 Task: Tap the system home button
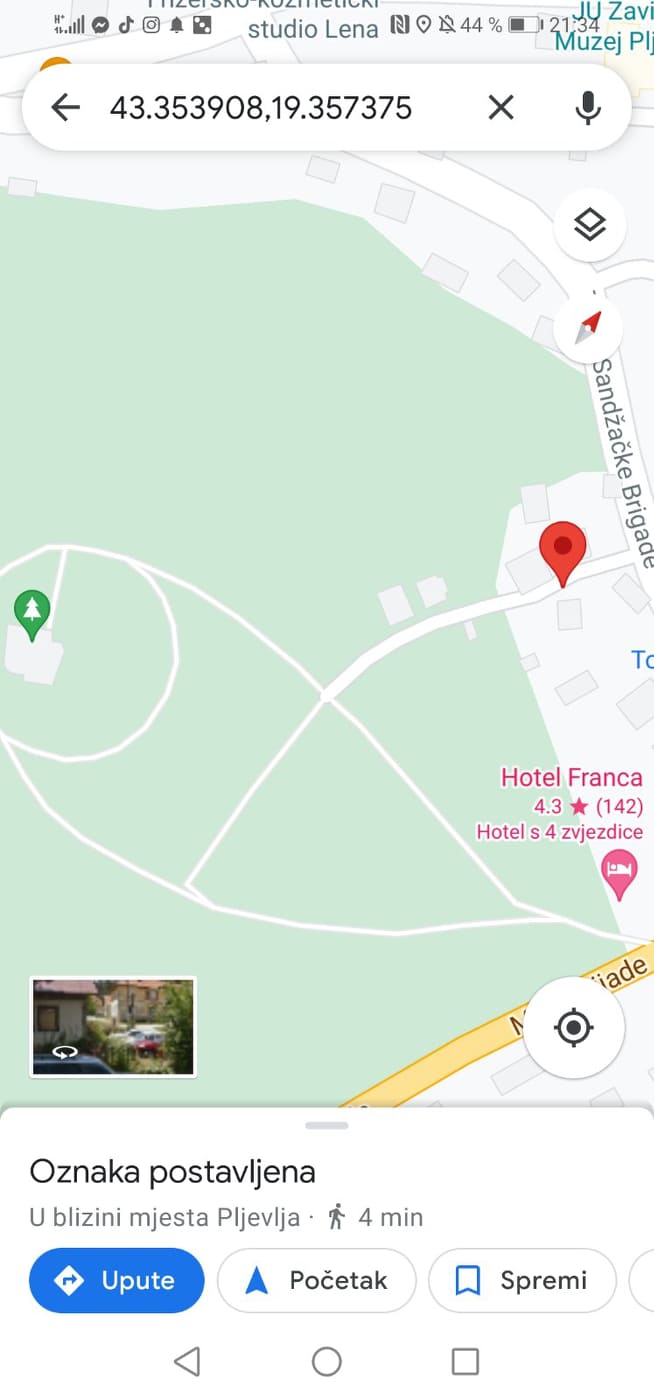tap(327, 1361)
